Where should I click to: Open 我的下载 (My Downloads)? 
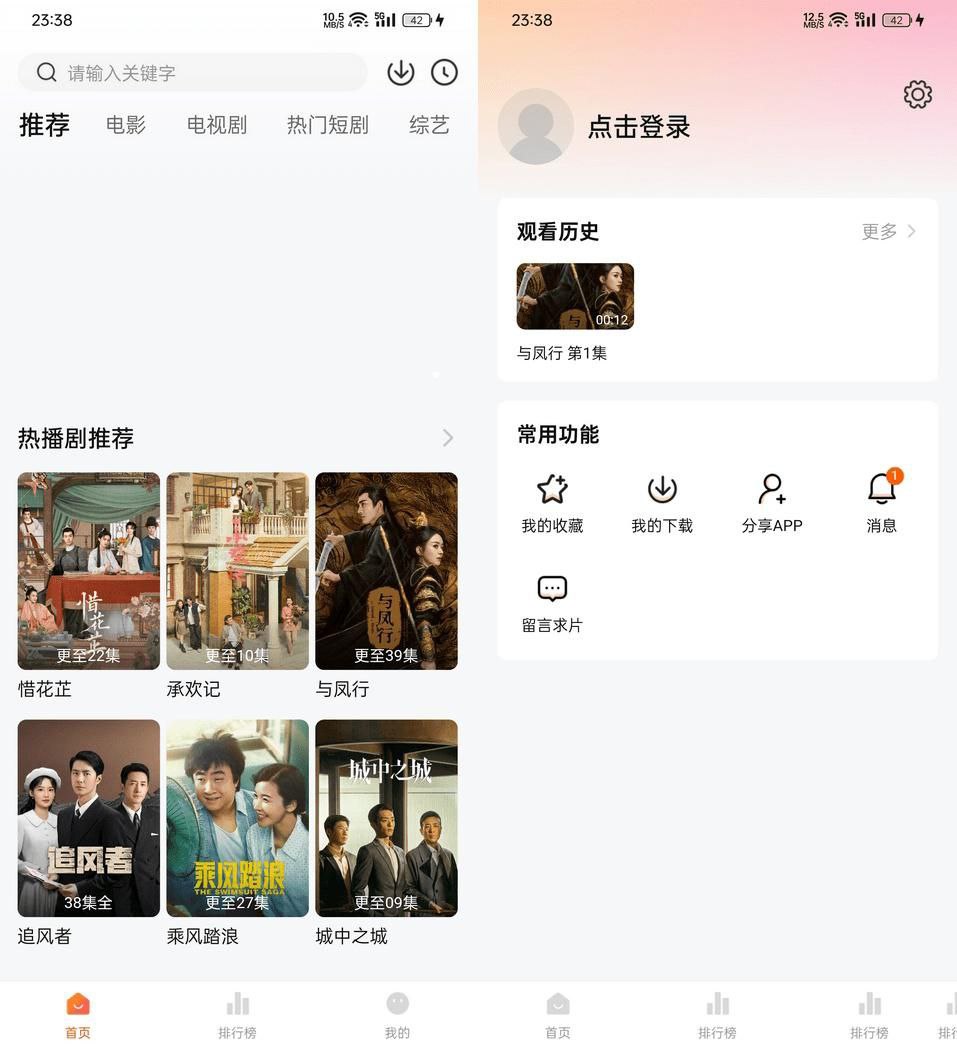[662, 500]
